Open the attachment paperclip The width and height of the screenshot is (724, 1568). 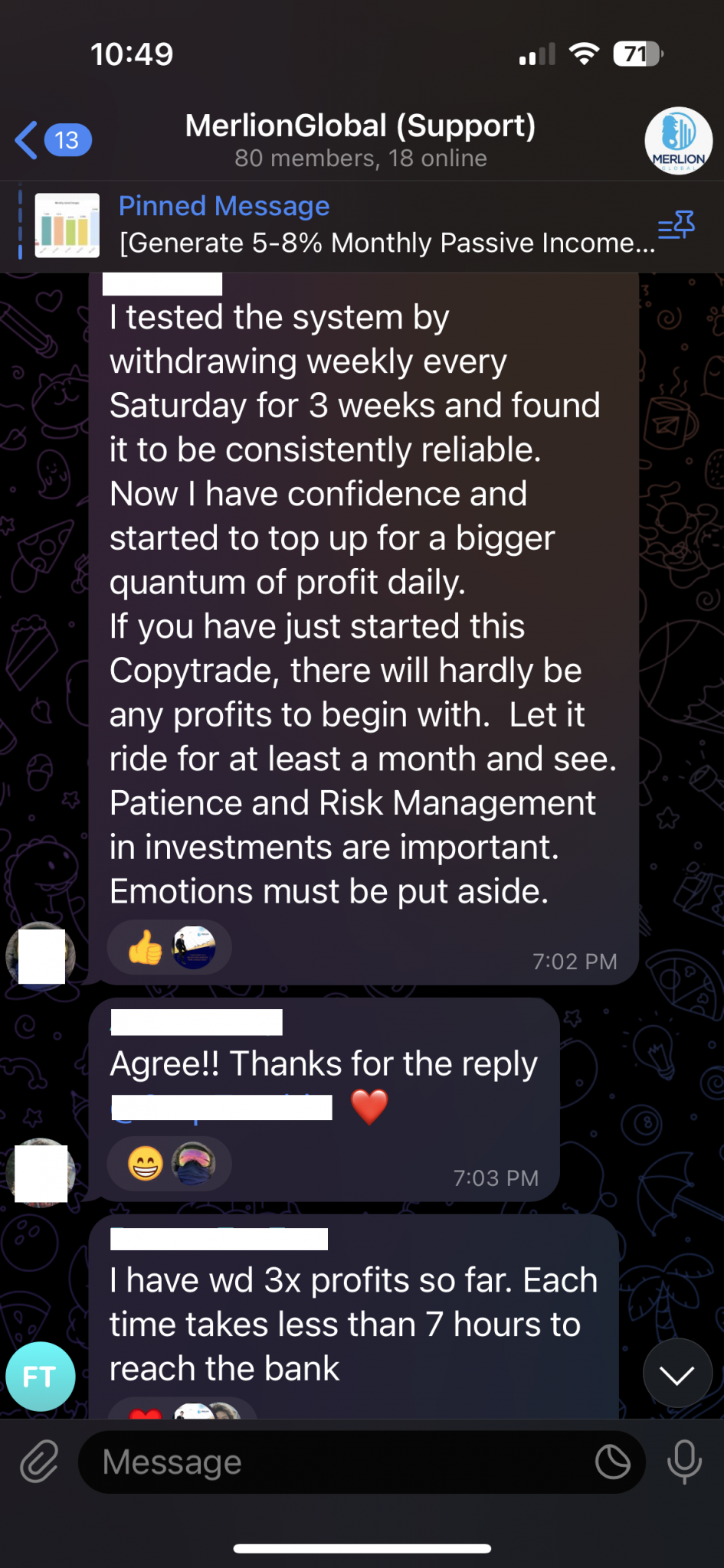[39, 1462]
